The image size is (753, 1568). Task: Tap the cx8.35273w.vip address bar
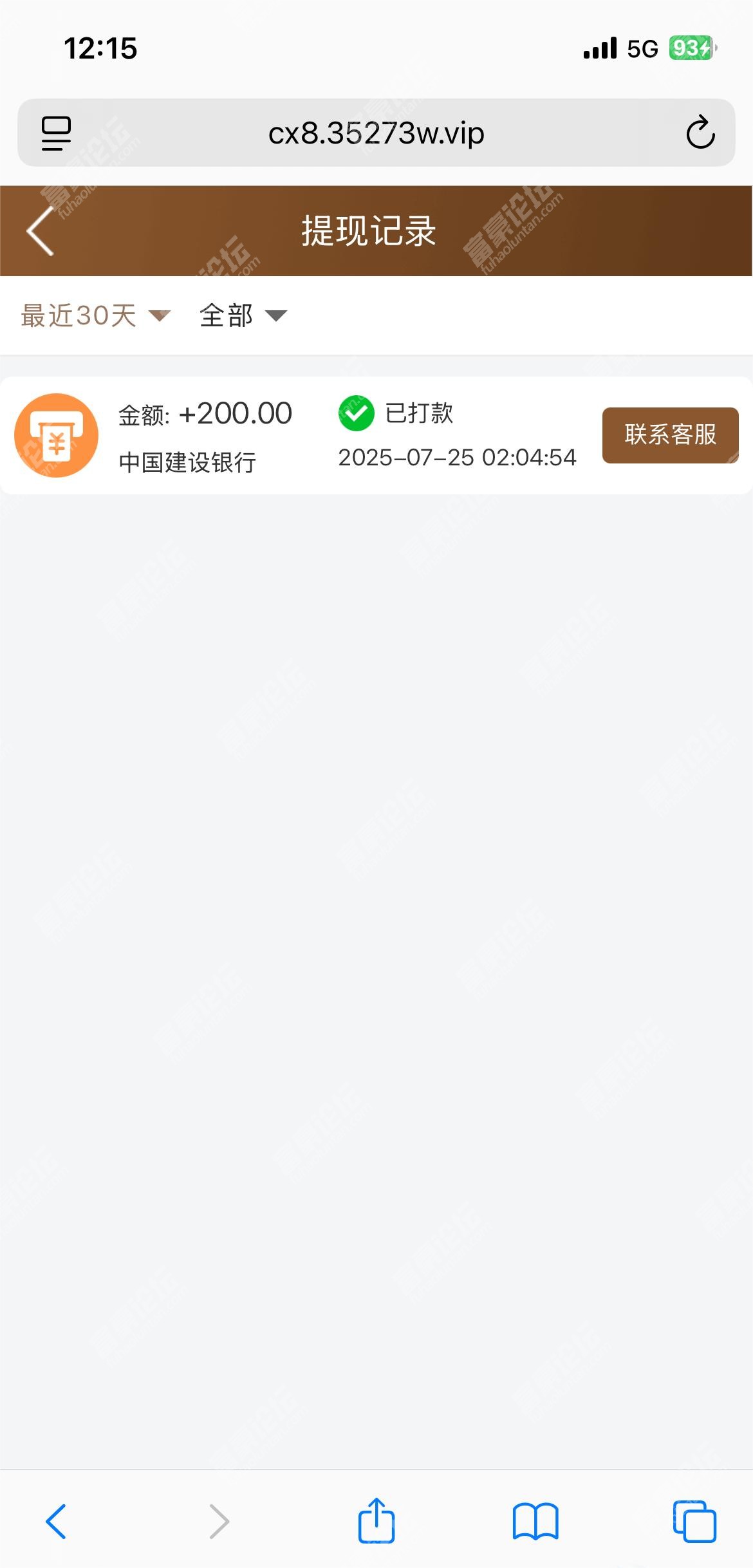pos(376,133)
